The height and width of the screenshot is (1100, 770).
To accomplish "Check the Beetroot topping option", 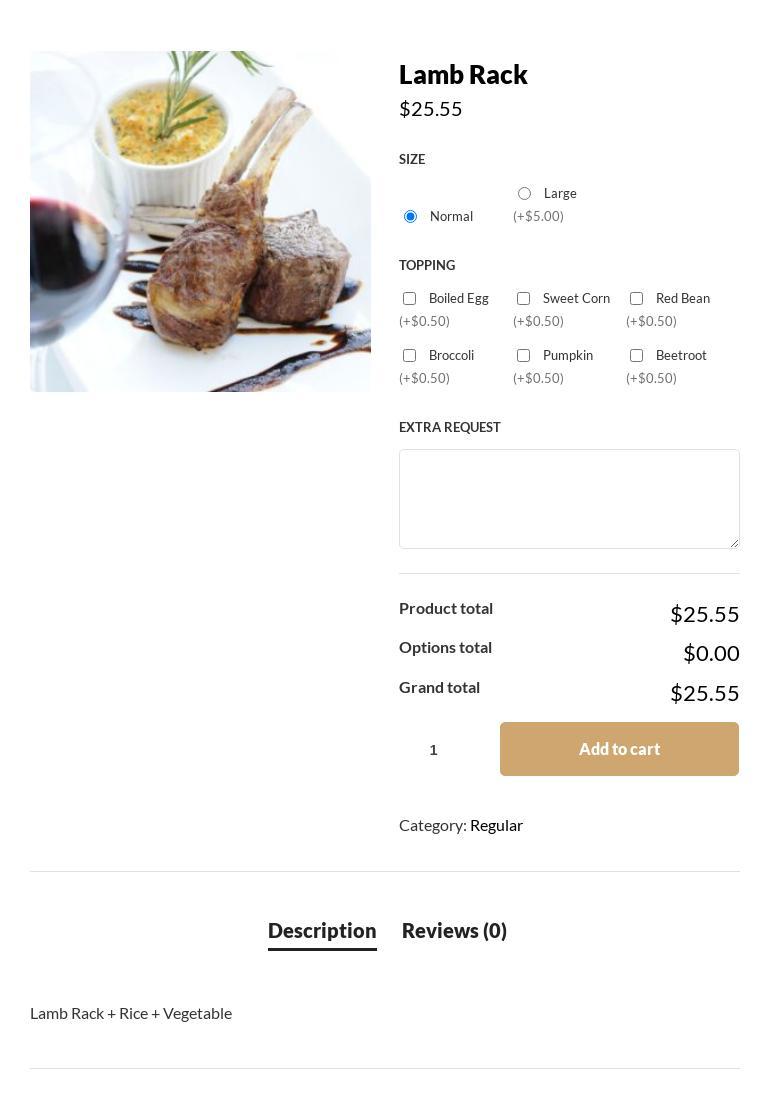I will [636, 355].
